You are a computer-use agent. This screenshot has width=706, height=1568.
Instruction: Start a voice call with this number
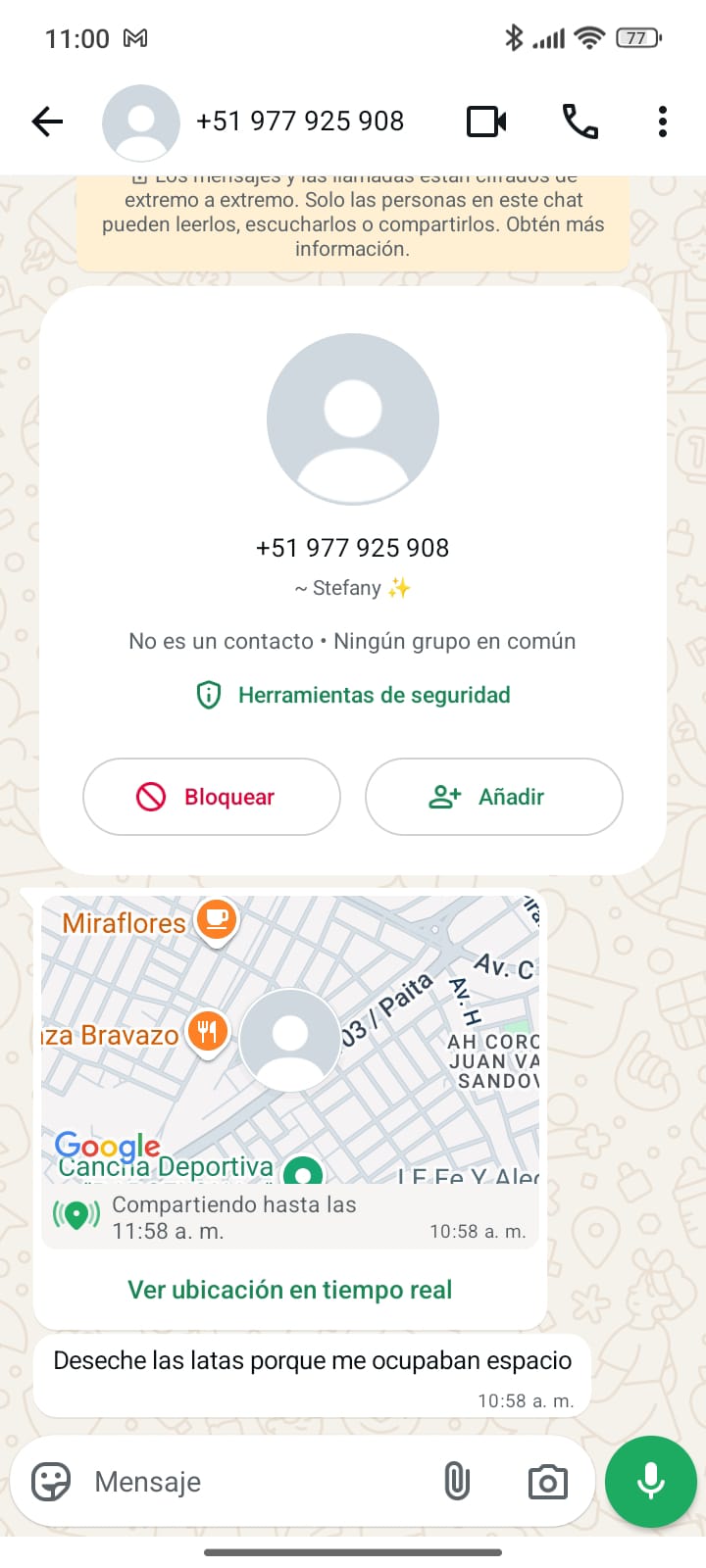coord(580,122)
